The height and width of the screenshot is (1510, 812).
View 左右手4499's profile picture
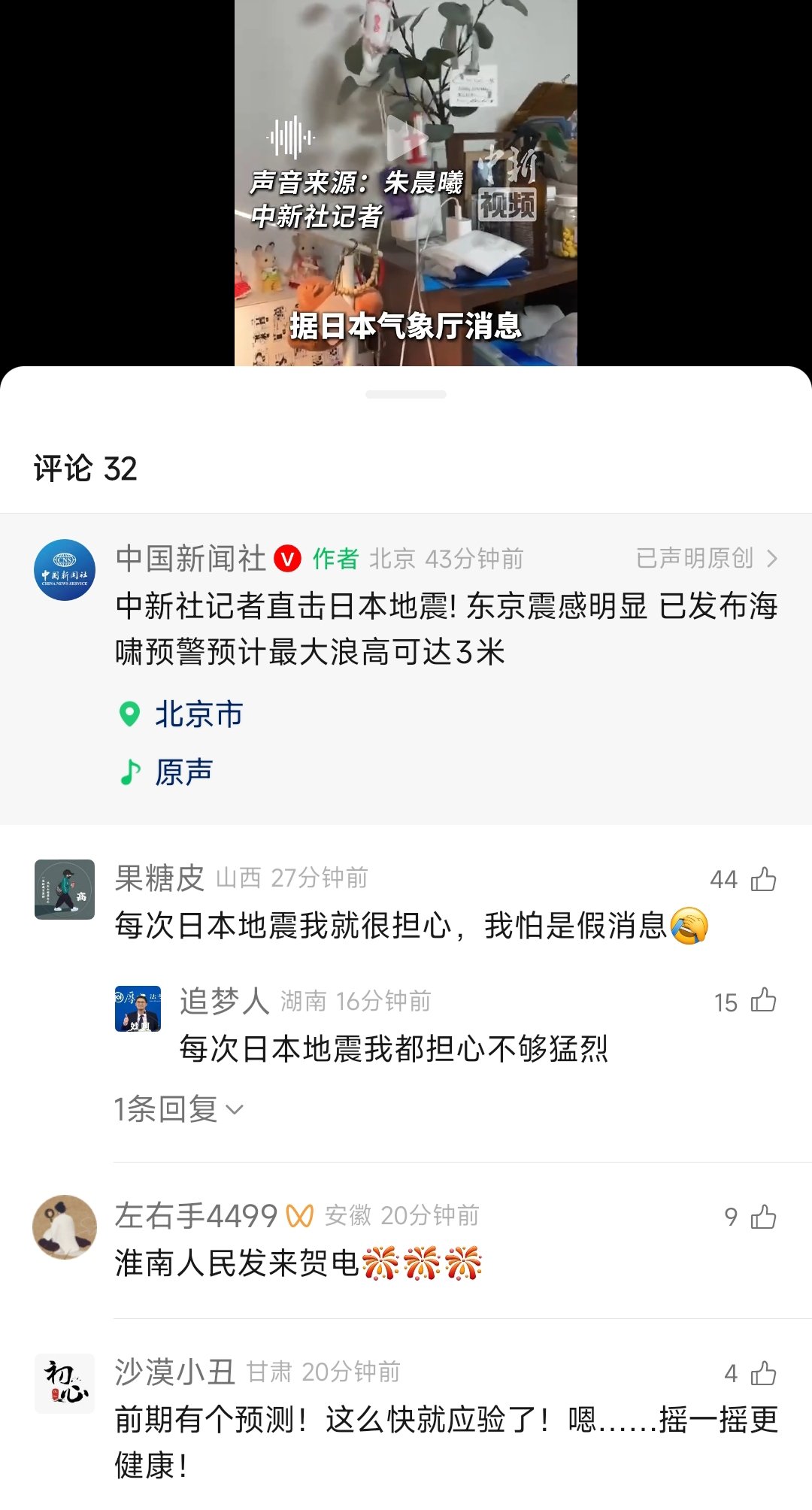tap(65, 1226)
